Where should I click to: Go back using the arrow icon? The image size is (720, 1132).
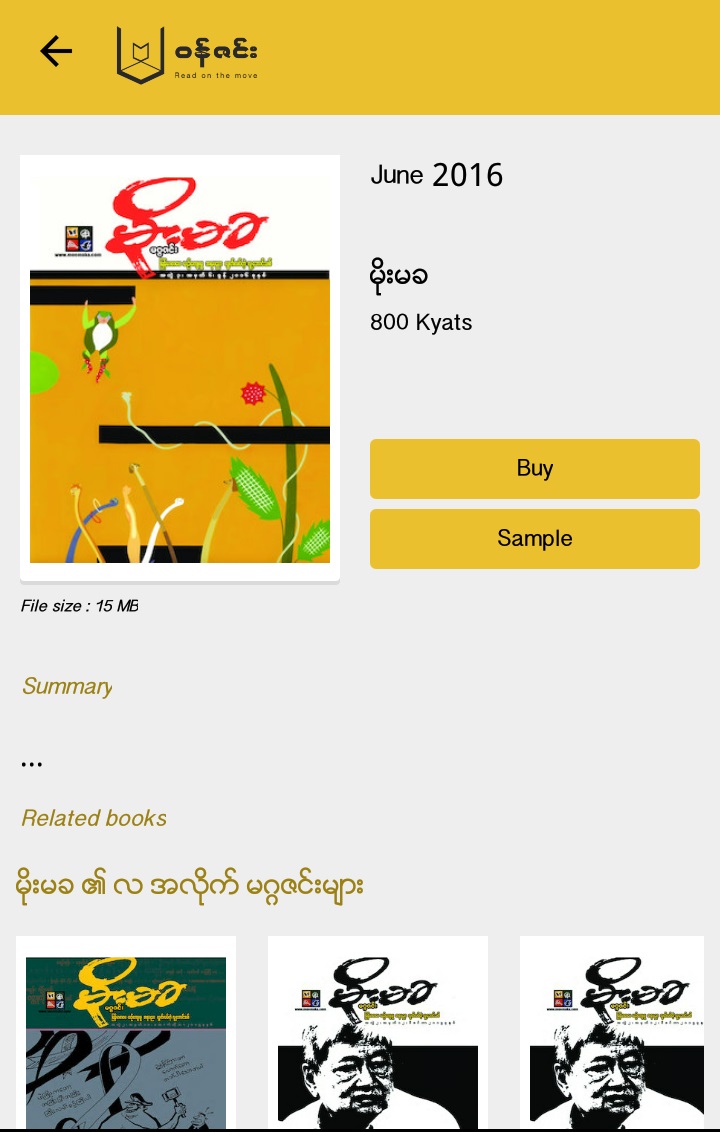[56, 51]
